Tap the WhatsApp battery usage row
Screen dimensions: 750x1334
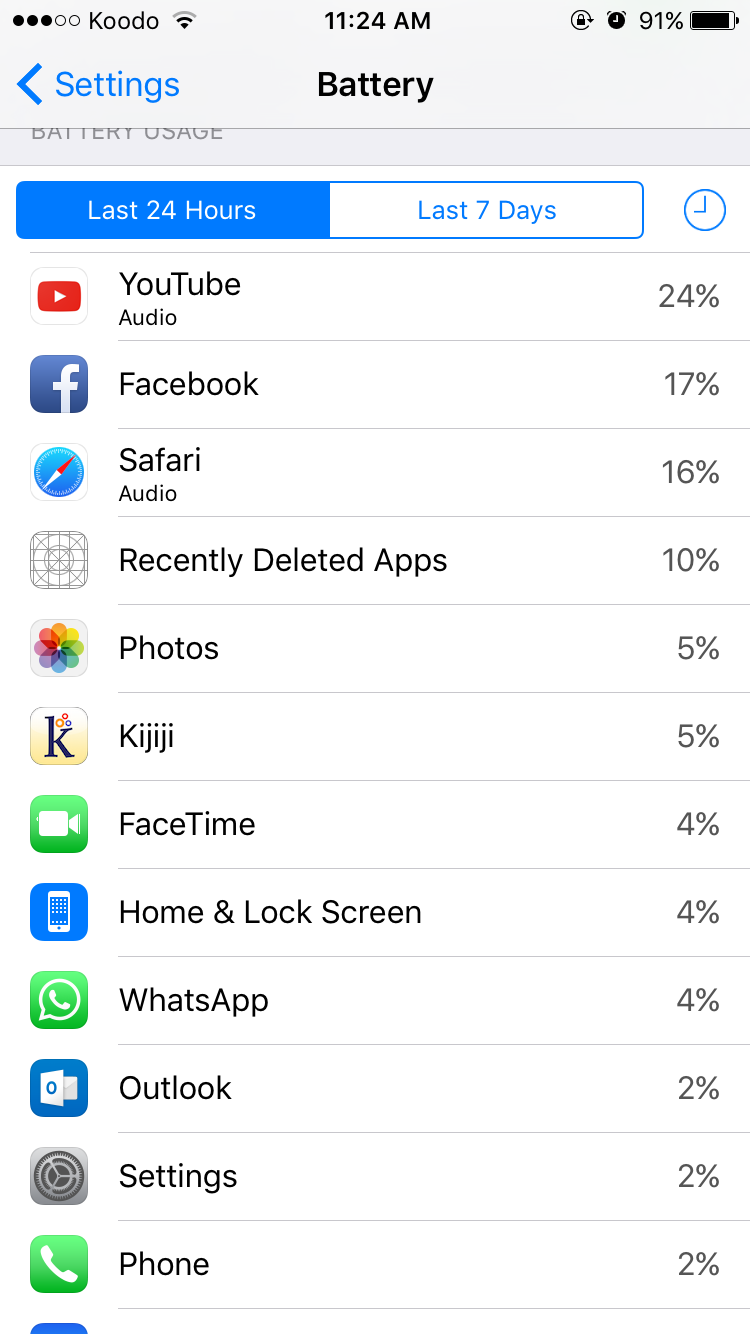click(x=375, y=1001)
